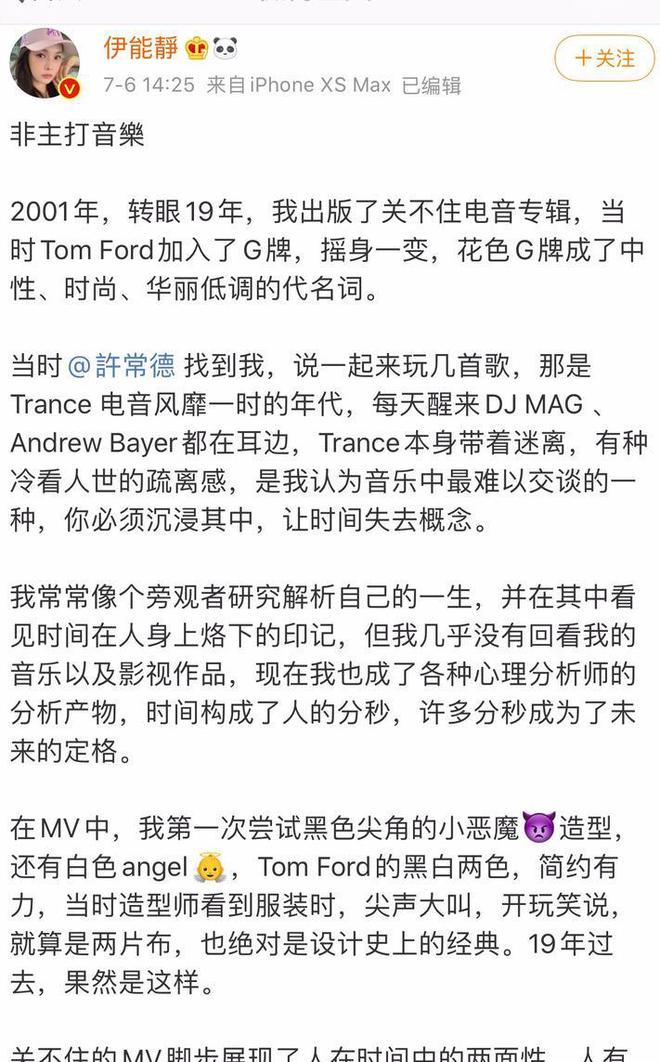Follow 伊能靜 with the 关注 button

pos(604,58)
